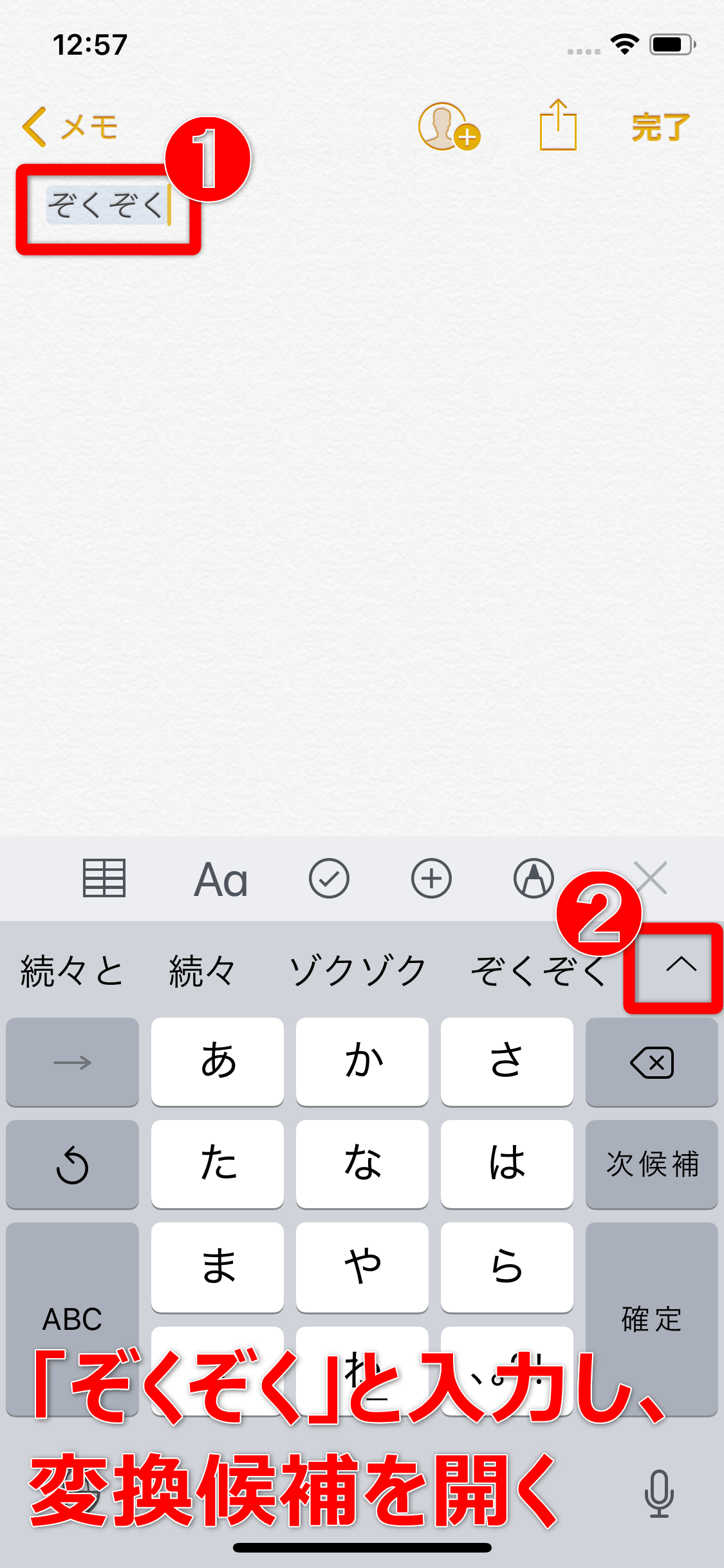Screen dimensions: 724x1568
Task: Open the share sheet
Action: point(557,126)
